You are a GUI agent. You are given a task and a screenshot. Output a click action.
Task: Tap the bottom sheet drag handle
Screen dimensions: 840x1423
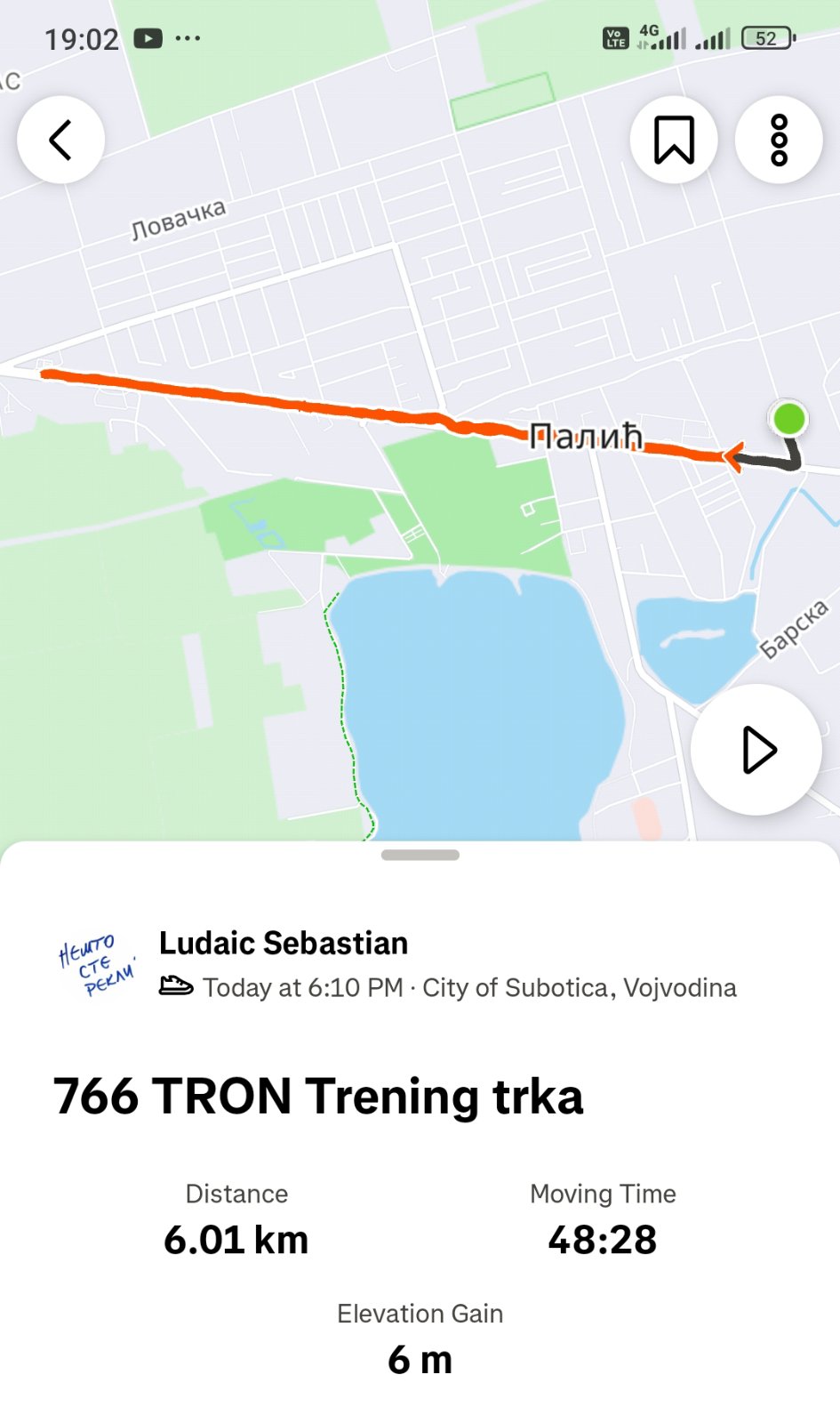click(420, 855)
